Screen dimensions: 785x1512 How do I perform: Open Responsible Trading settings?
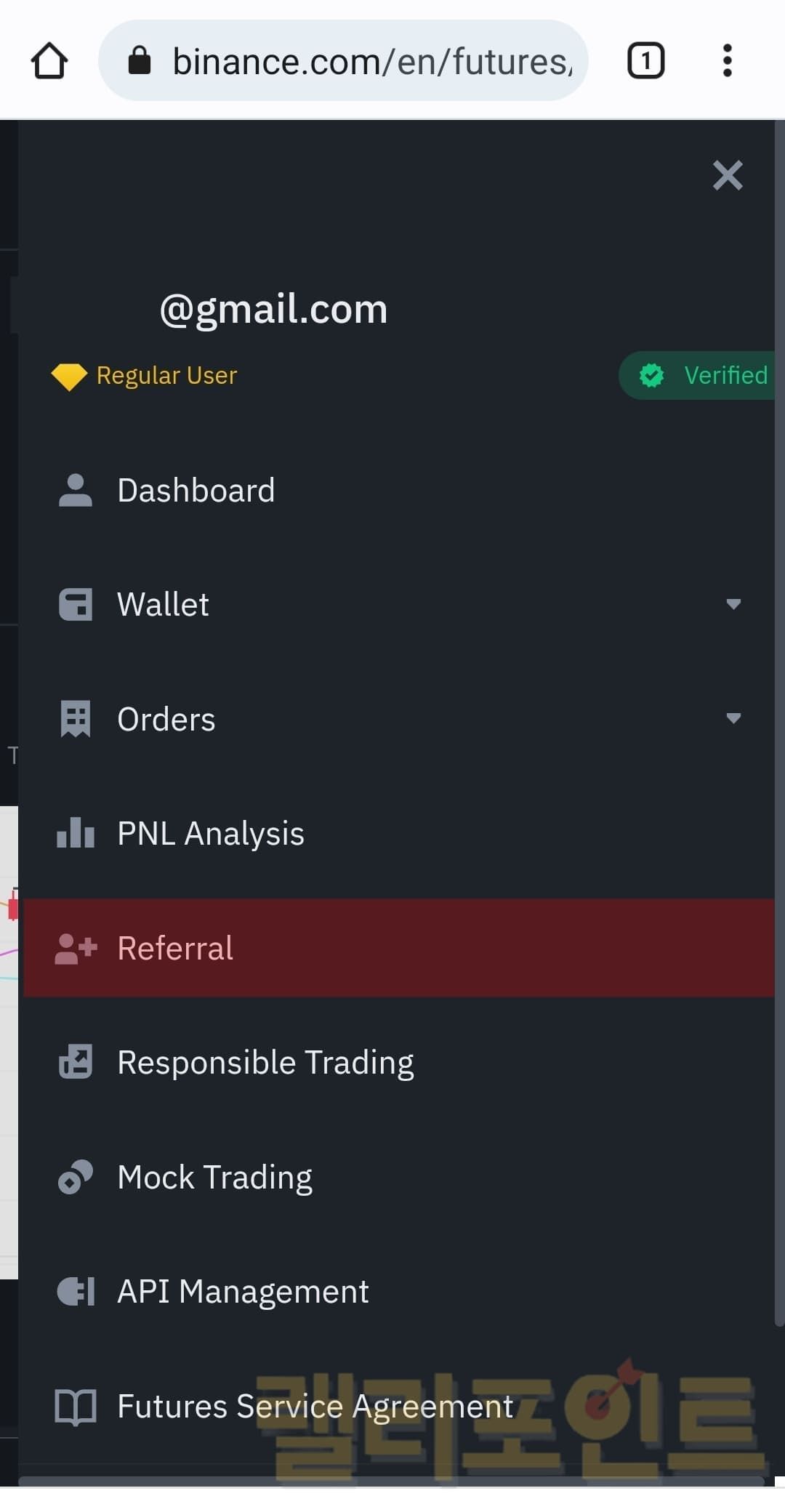265,1063
